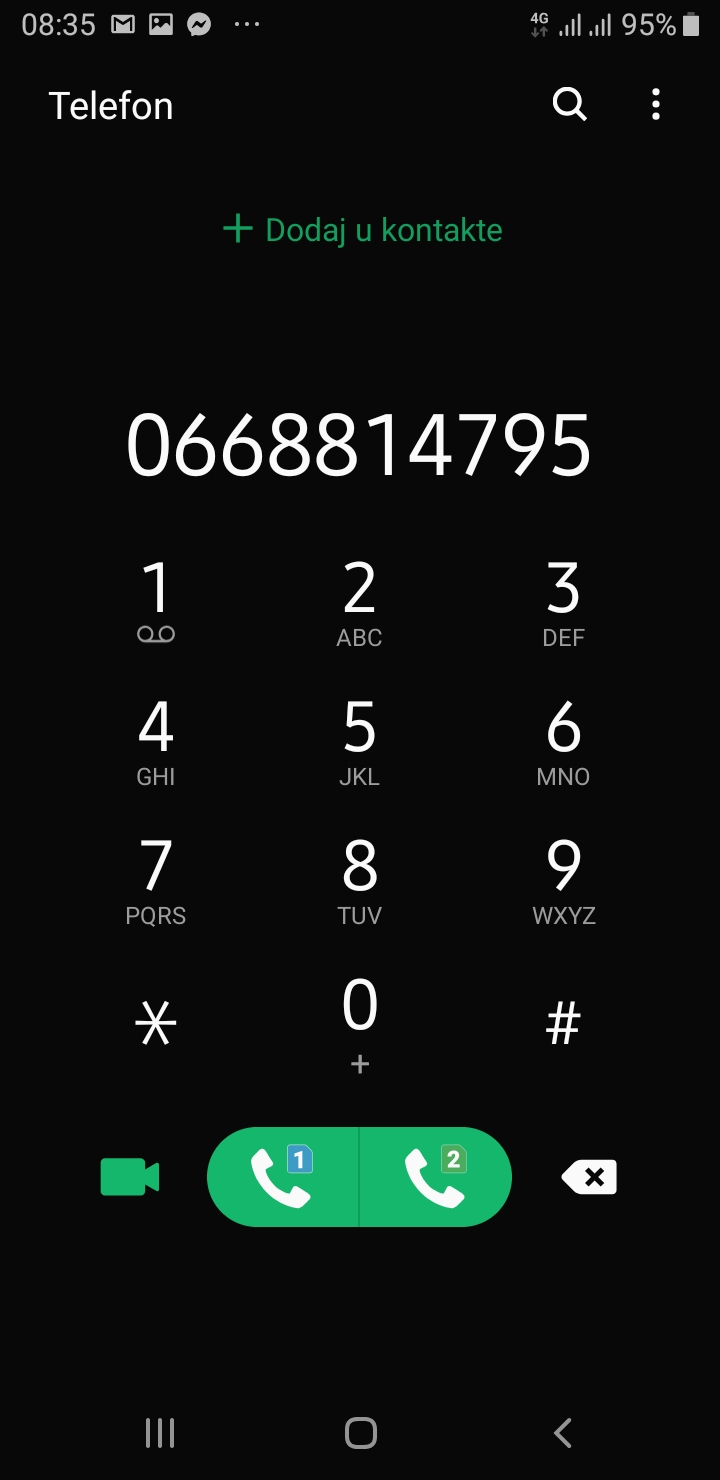Start a video call with the number

[x=130, y=1177]
